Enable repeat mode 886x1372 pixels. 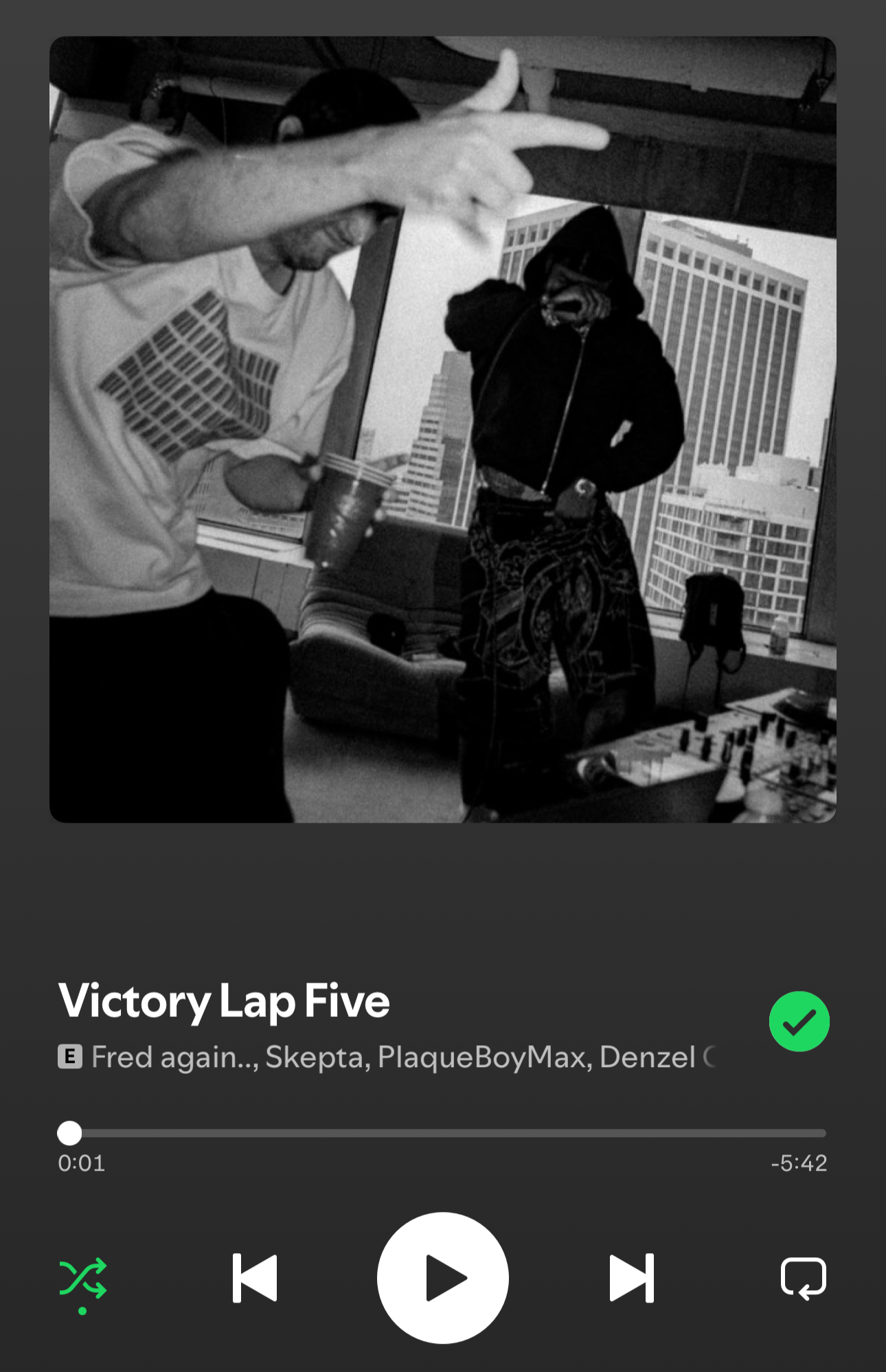[803, 1278]
